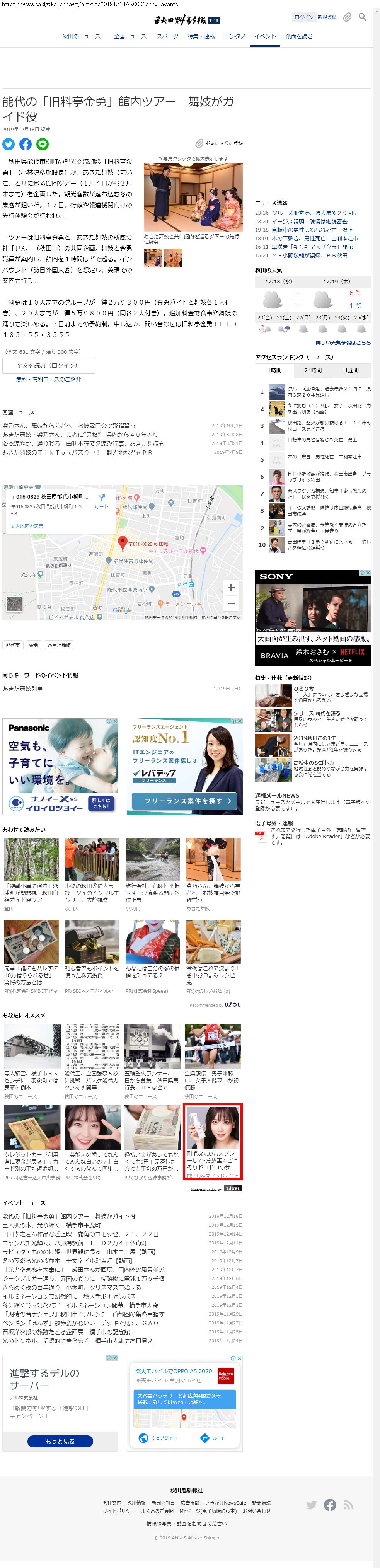Viewport: 380px width, 1568px height.
Task: Select the 能代市 keyword tag
Action: [x=13, y=644]
